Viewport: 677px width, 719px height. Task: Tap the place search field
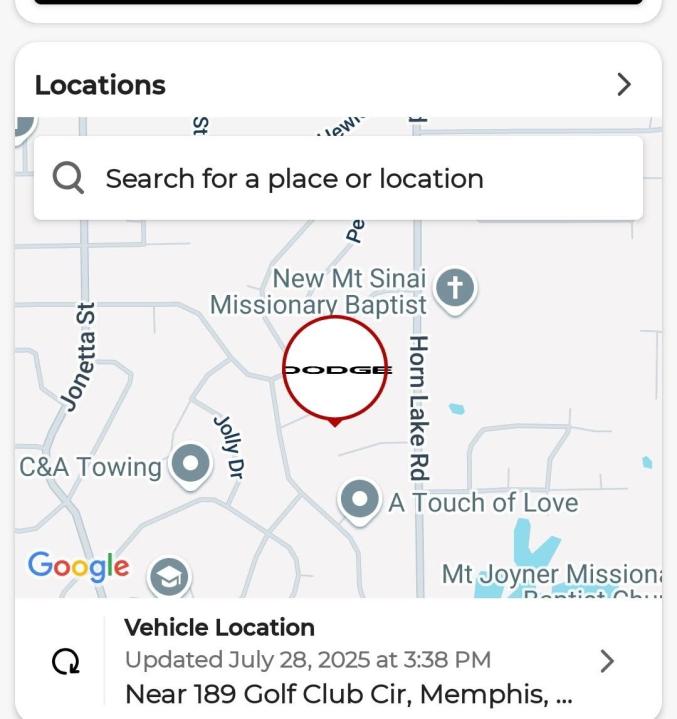pos(338,179)
